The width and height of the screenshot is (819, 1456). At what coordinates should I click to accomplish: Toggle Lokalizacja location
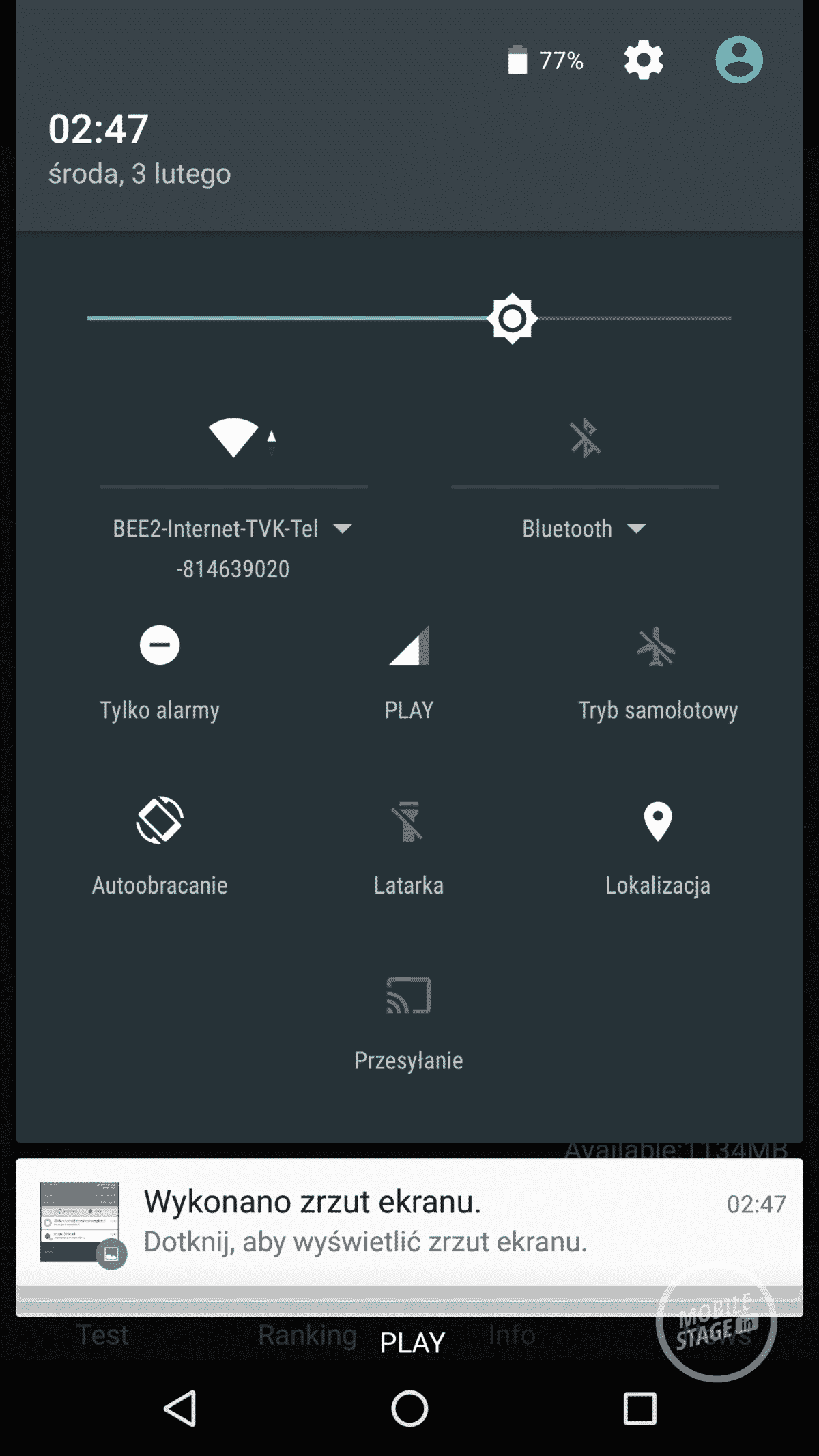coord(657,821)
